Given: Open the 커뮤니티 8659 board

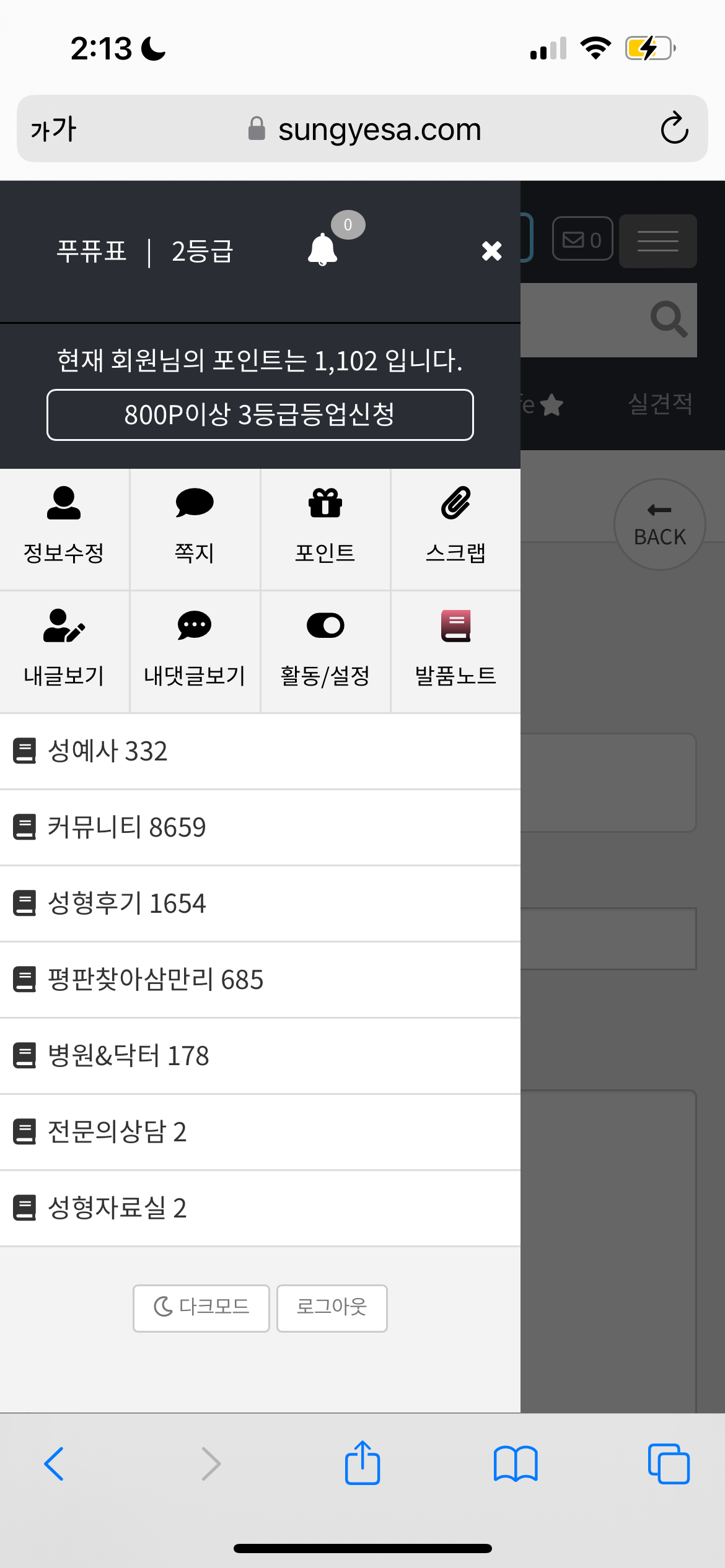Looking at the screenshot, I should 260,827.
